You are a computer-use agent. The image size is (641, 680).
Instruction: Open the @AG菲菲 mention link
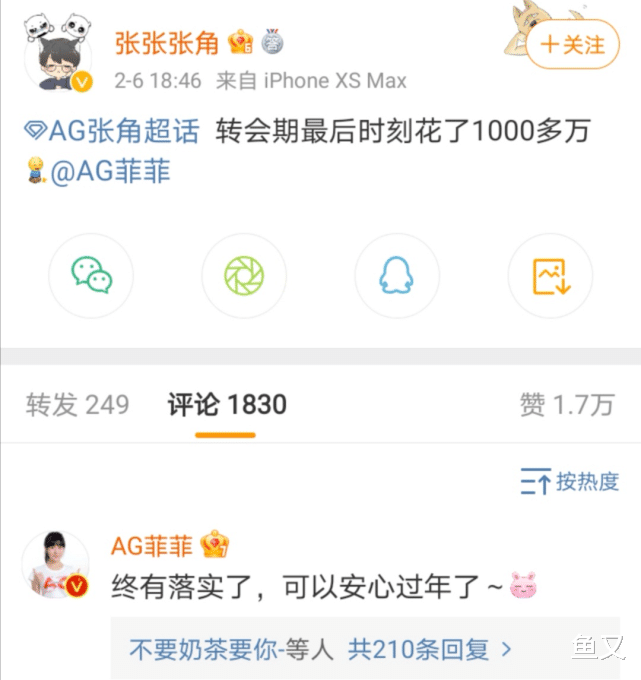coord(110,171)
